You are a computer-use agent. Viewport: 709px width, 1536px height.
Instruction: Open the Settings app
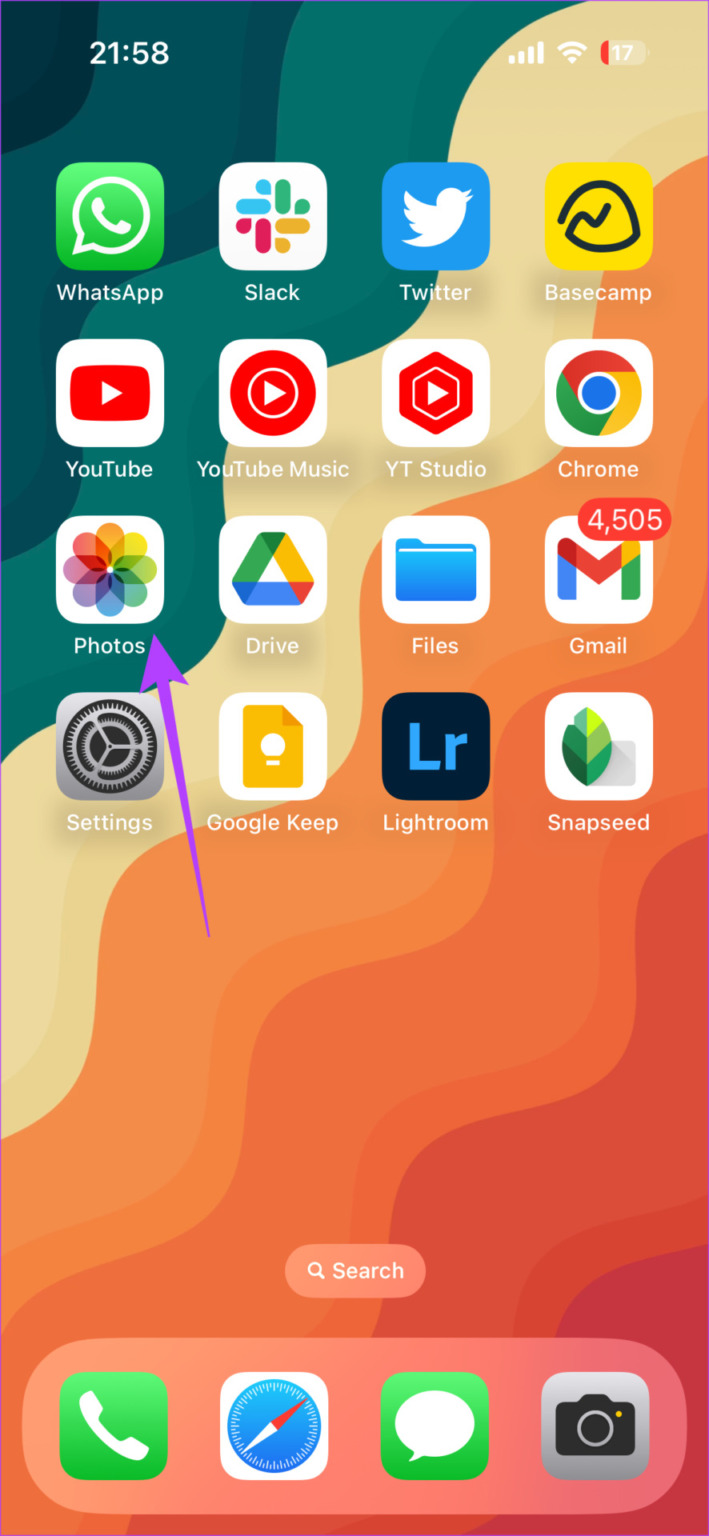[110, 747]
